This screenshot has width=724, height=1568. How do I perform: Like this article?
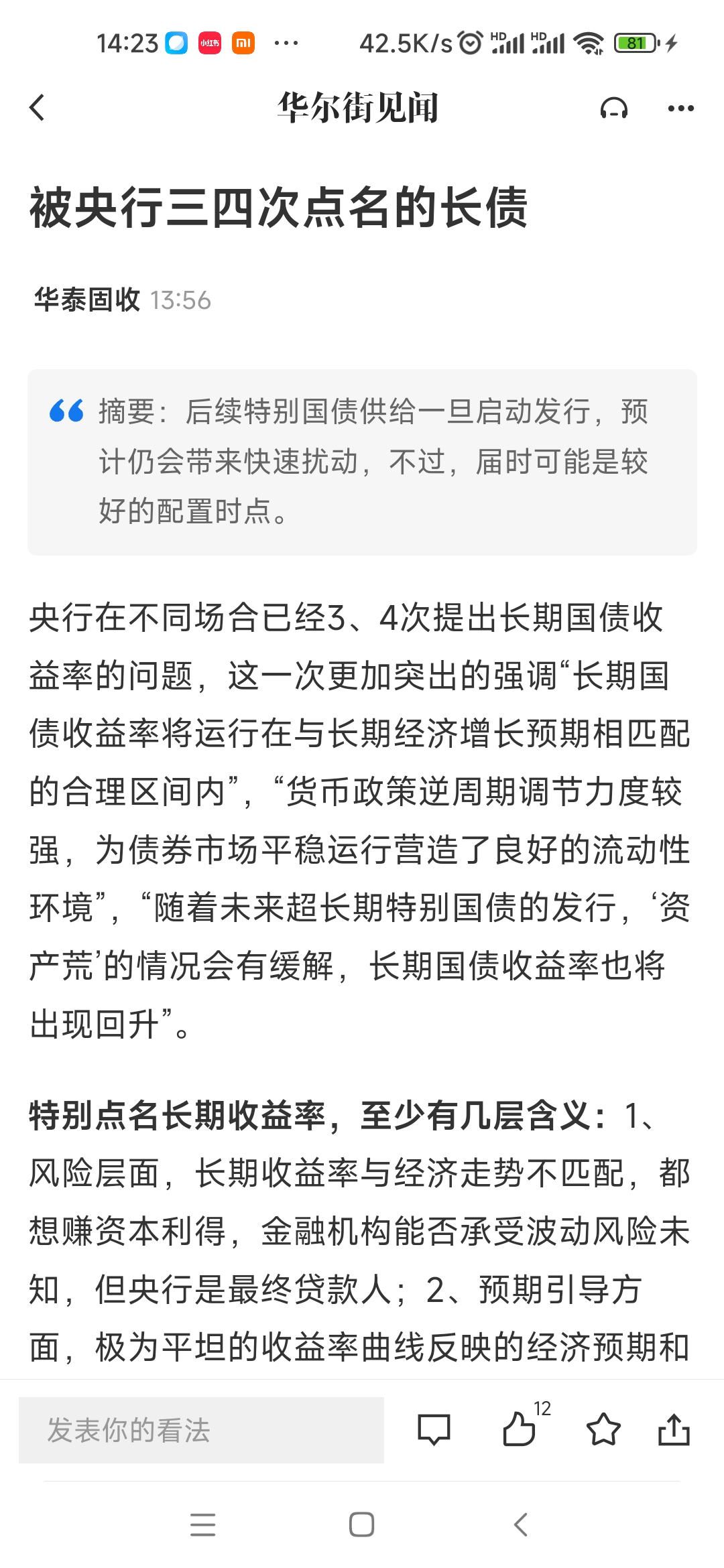click(x=520, y=1429)
